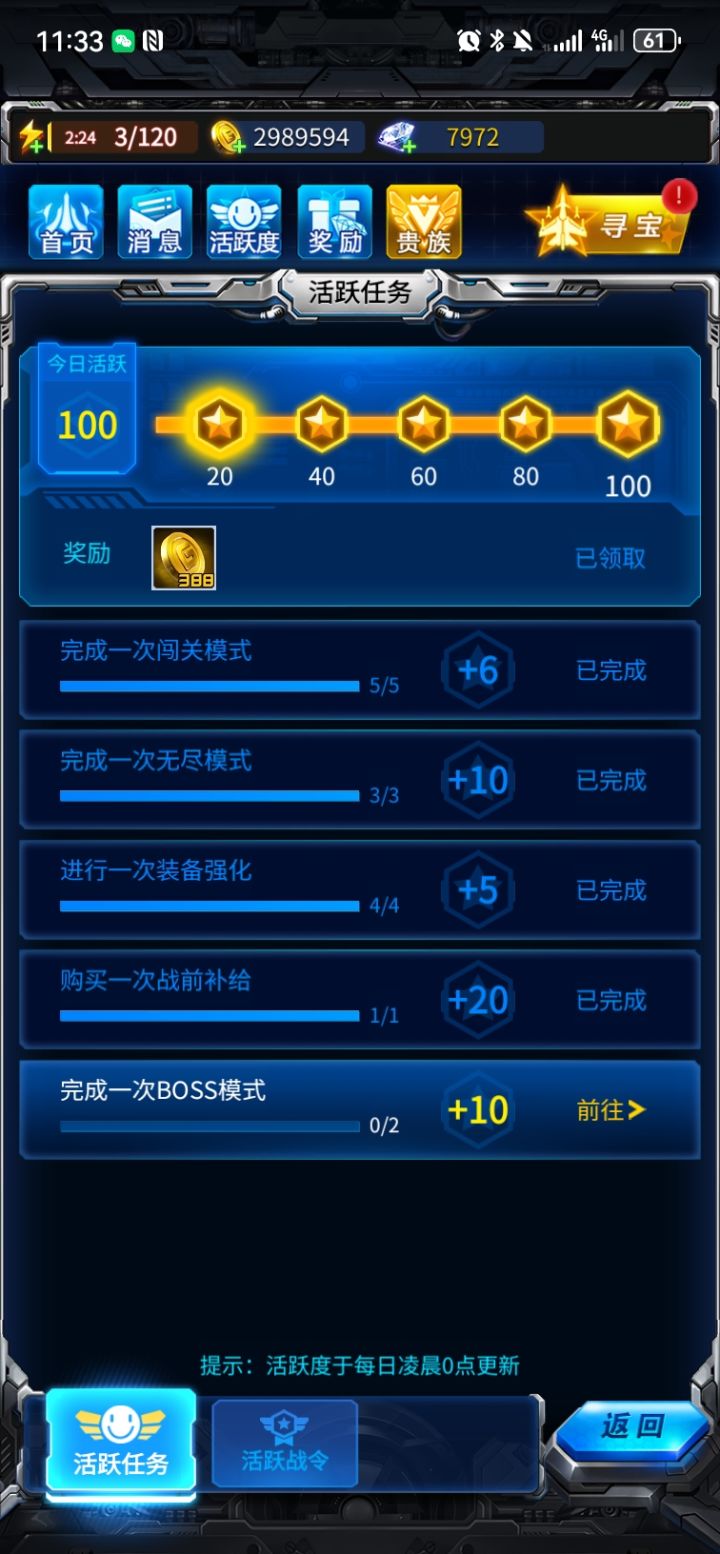Tap the diamond add button

[x=407, y=145]
